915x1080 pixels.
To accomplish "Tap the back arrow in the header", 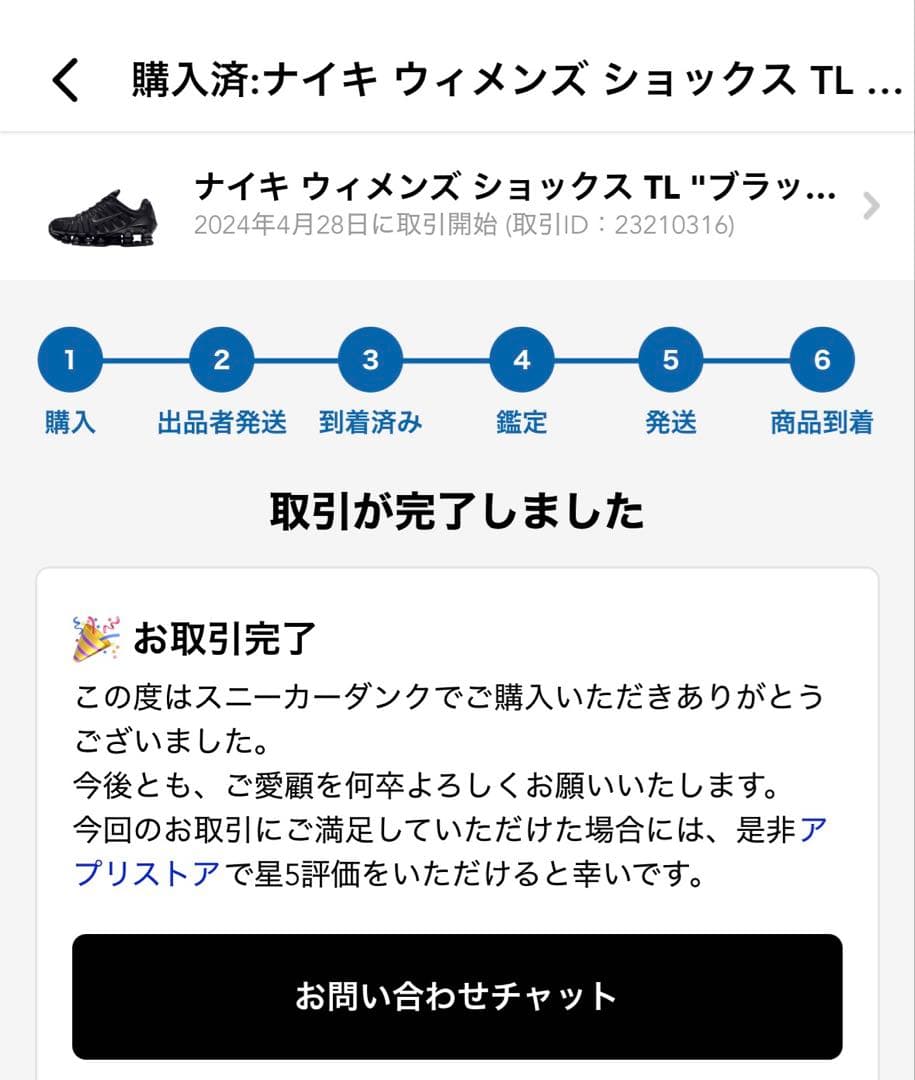I will [x=66, y=79].
